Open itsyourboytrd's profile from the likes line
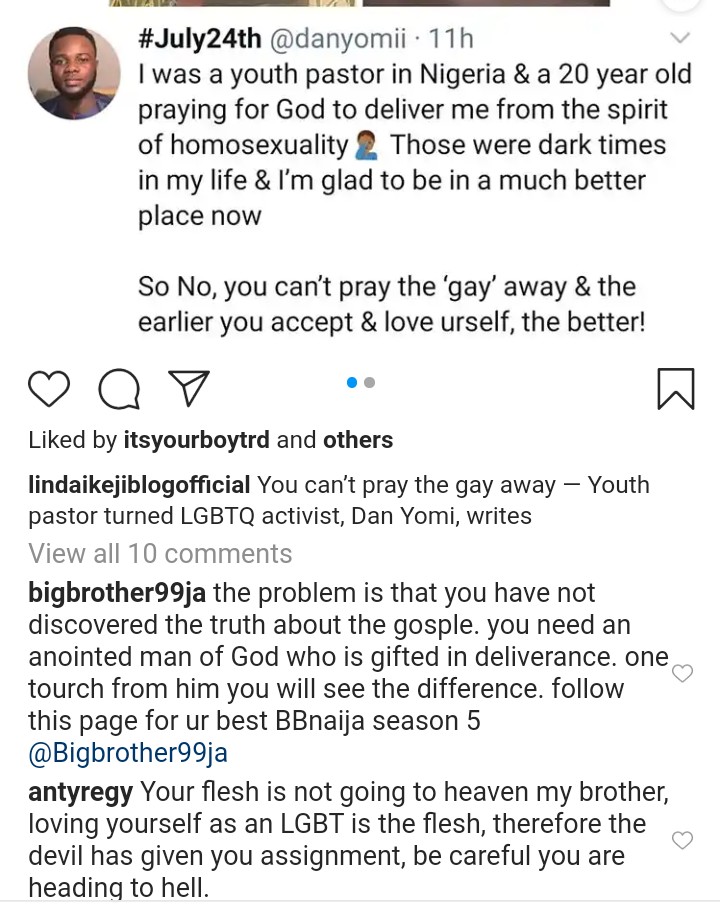 (x=195, y=440)
